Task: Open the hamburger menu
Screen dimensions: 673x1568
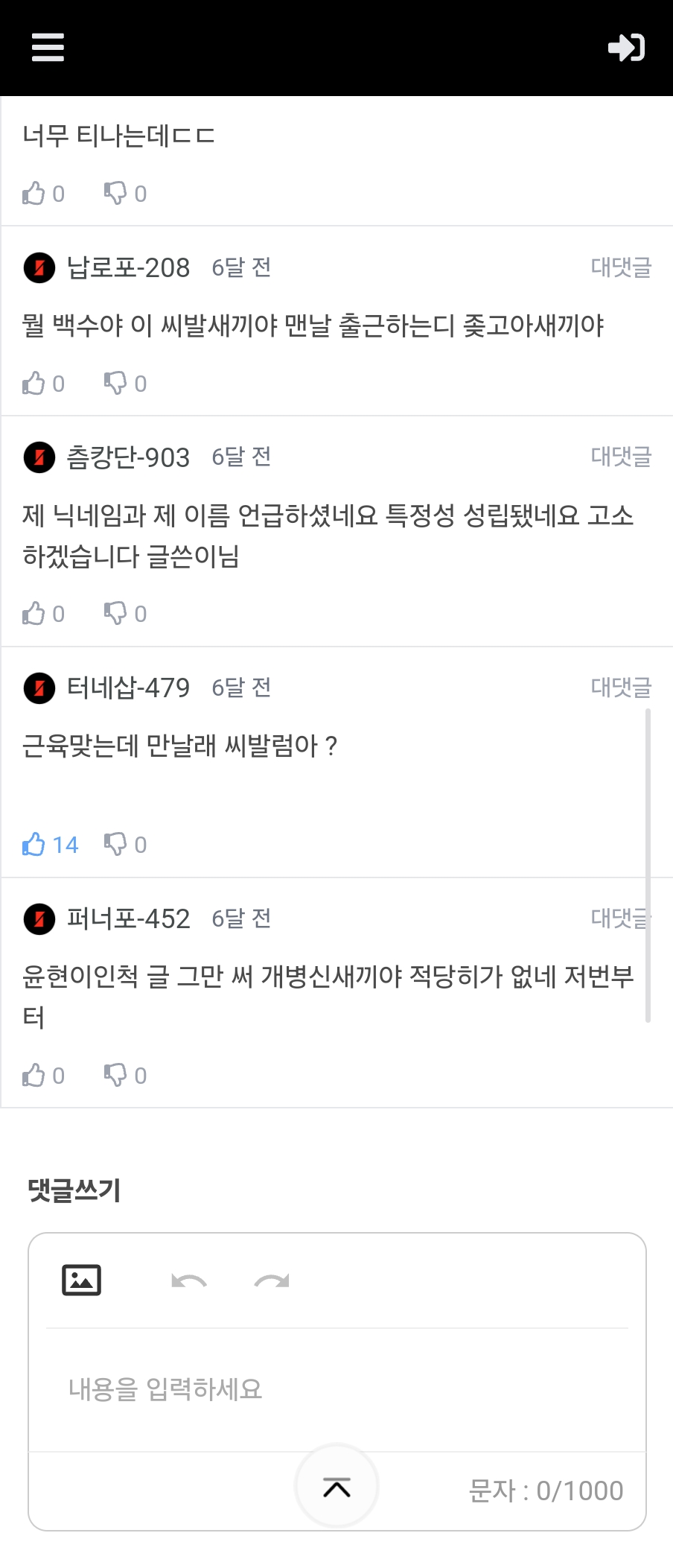Action: coord(48,48)
